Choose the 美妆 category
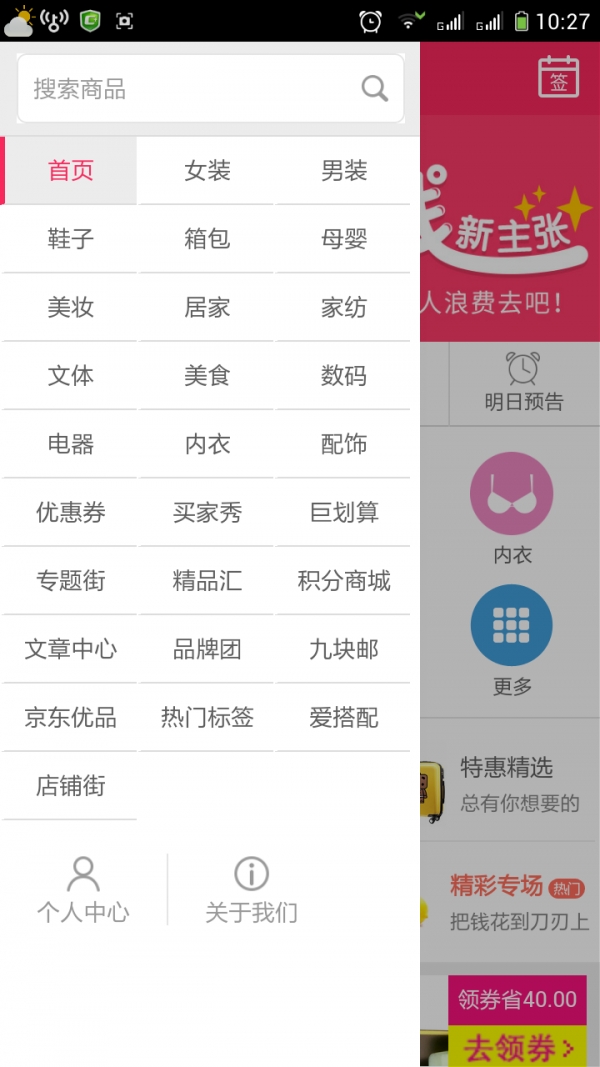The height and width of the screenshot is (1067, 600). [70, 307]
